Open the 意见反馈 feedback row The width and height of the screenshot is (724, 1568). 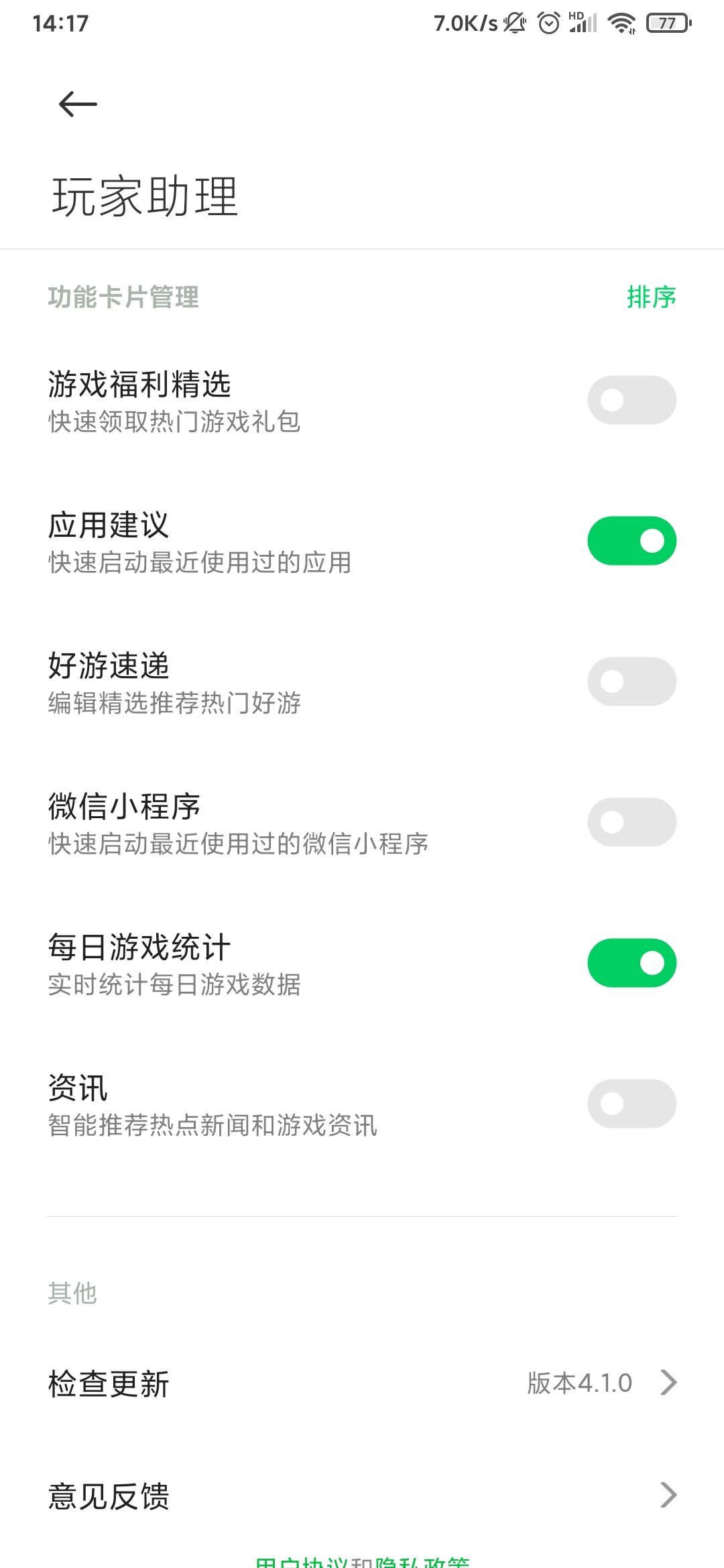click(362, 1496)
